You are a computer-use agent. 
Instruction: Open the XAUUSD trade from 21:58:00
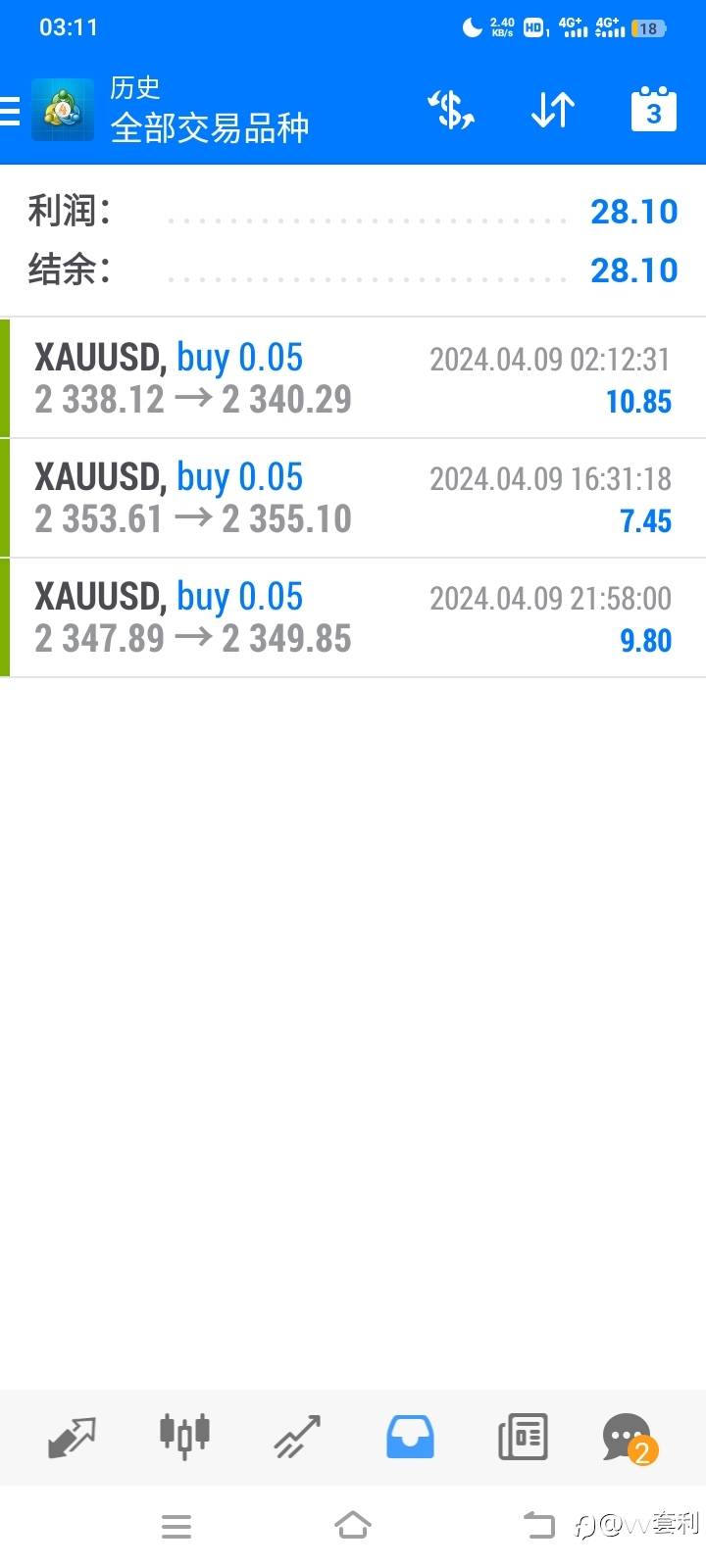(353, 617)
